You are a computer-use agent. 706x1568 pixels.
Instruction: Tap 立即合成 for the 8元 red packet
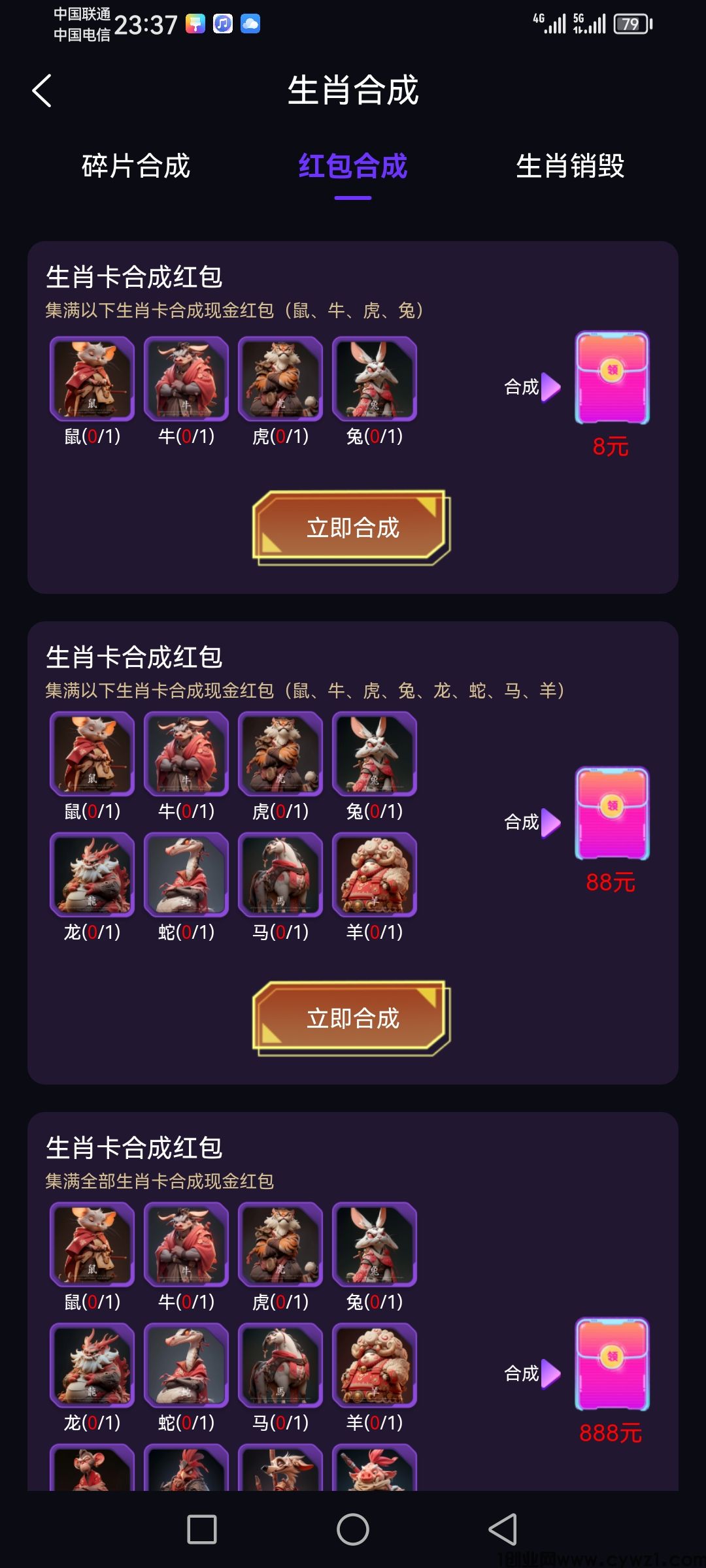pyautogui.click(x=351, y=527)
